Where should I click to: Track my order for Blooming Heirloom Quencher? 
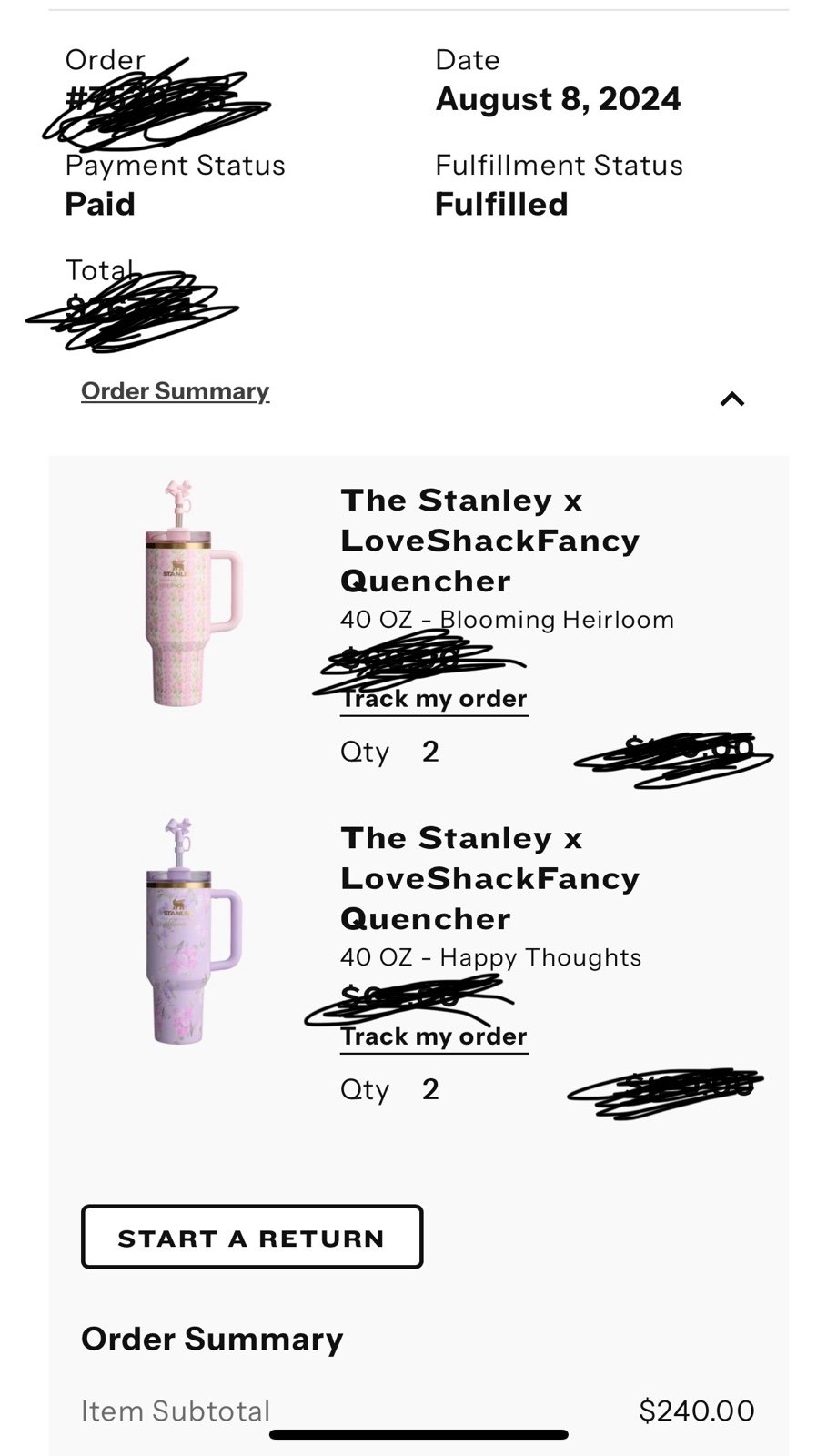[x=434, y=700]
